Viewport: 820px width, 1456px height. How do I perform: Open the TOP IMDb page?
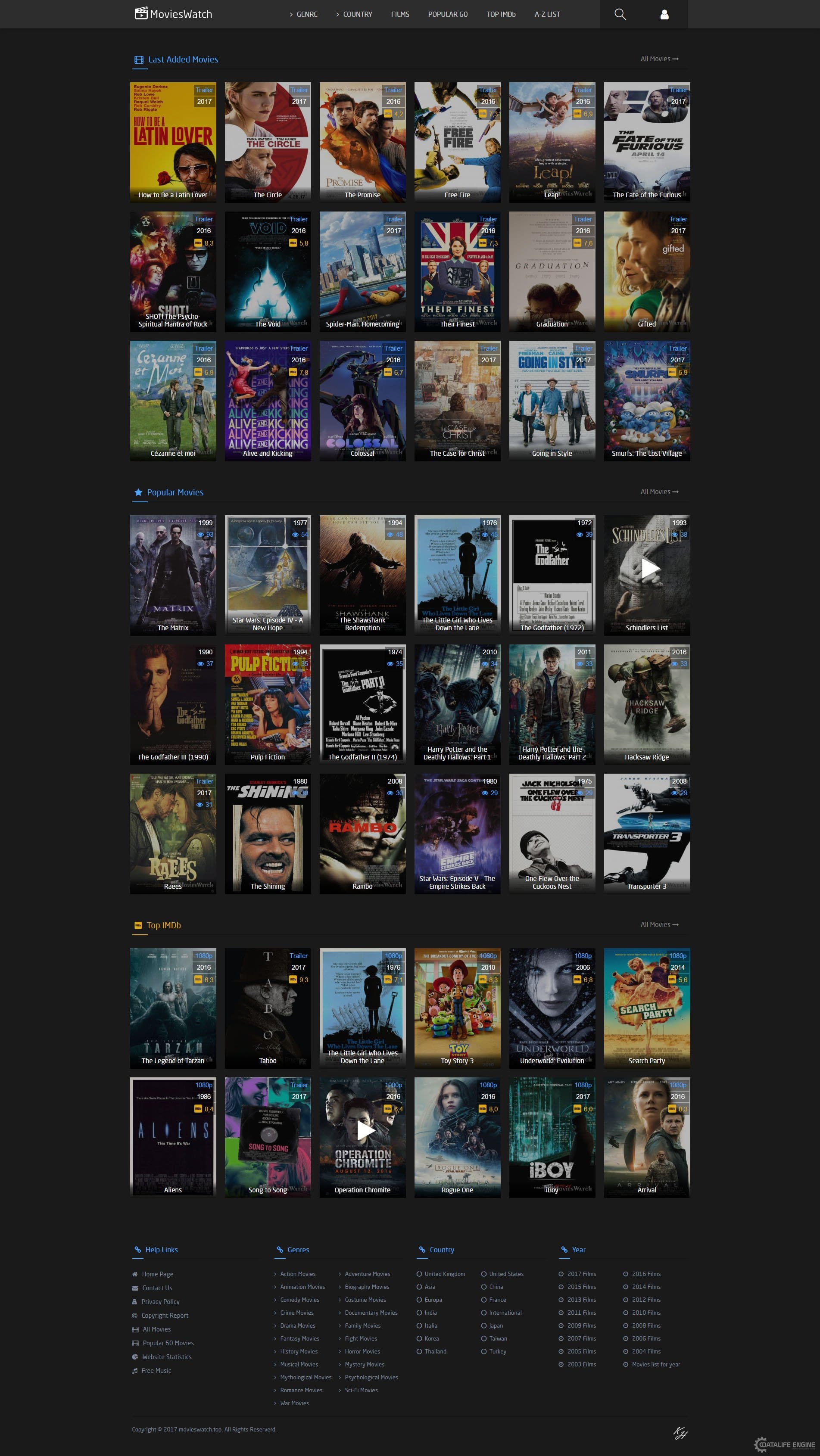click(x=501, y=14)
